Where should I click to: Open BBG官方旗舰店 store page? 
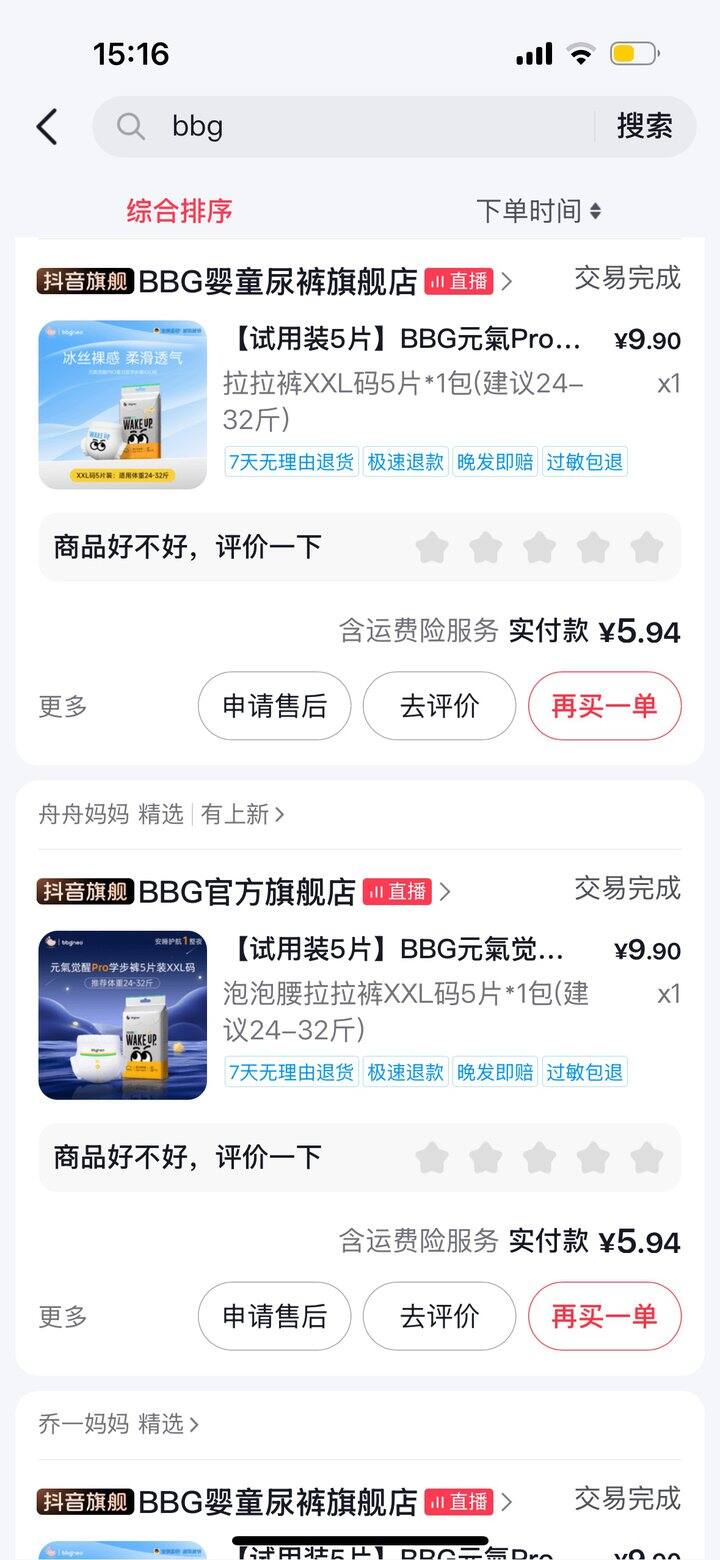(x=247, y=891)
